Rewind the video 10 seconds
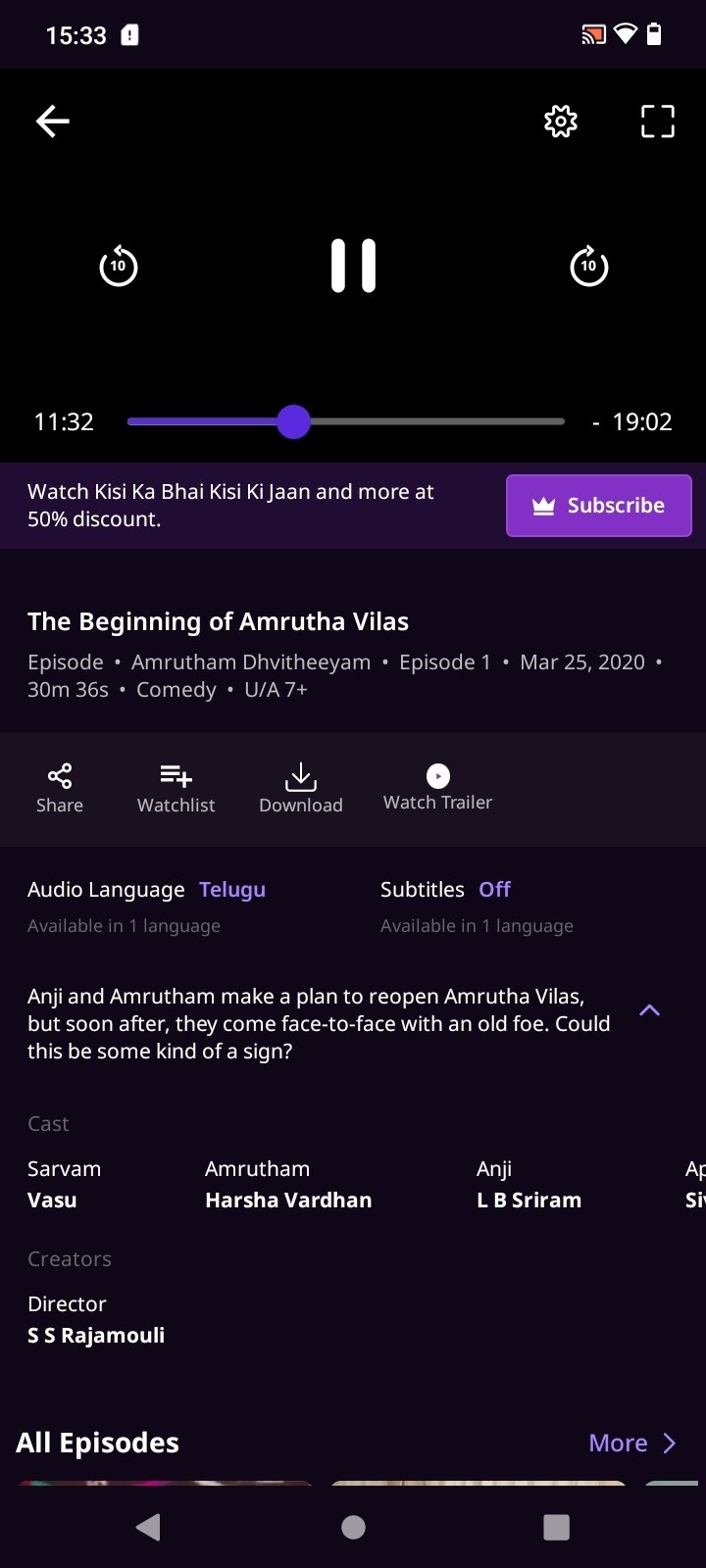This screenshot has width=706, height=1568. click(118, 266)
